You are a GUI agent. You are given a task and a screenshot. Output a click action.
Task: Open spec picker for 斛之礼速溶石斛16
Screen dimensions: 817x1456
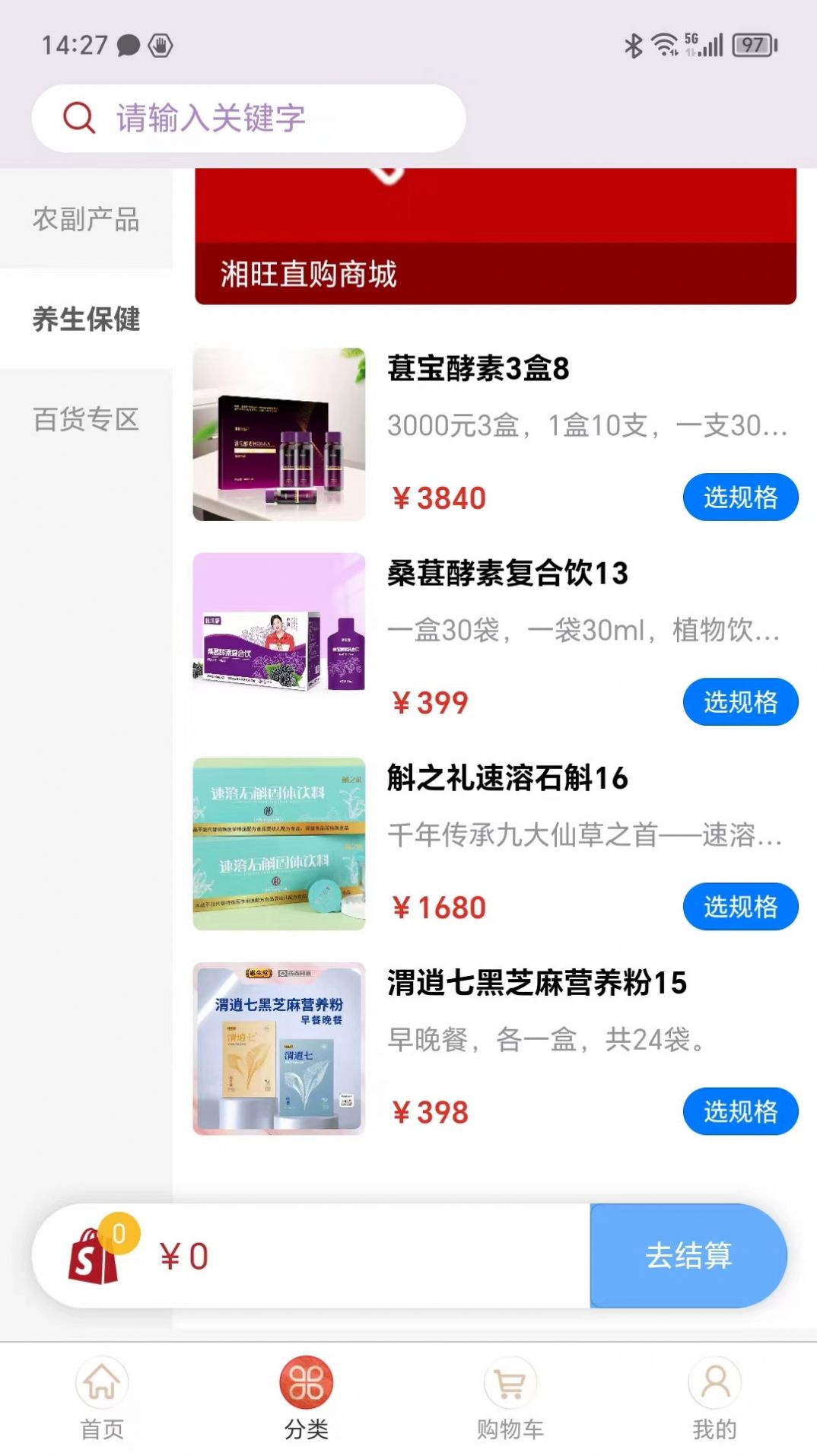[739, 907]
